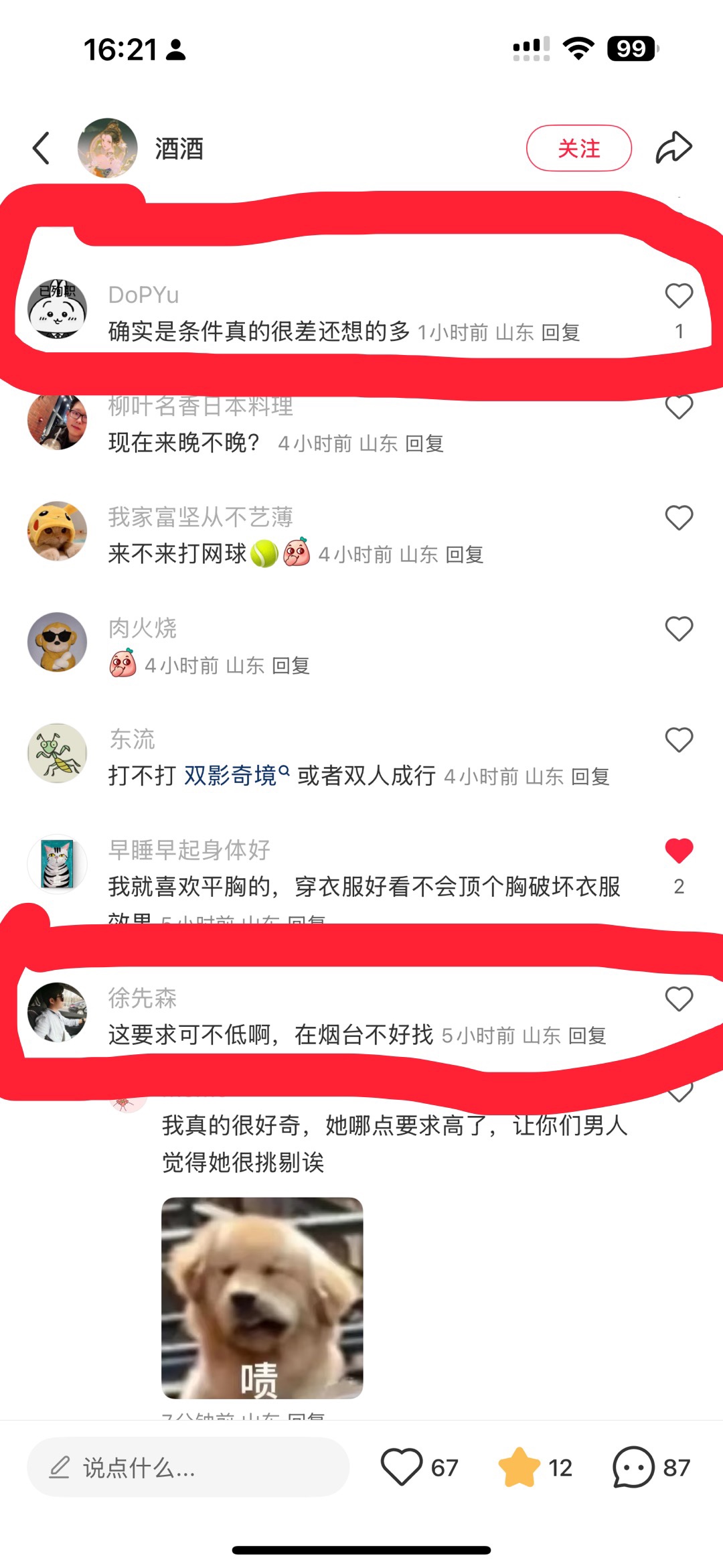723x1568 pixels.
Task: Reply to DoPYu's comment
Action: (x=560, y=332)
